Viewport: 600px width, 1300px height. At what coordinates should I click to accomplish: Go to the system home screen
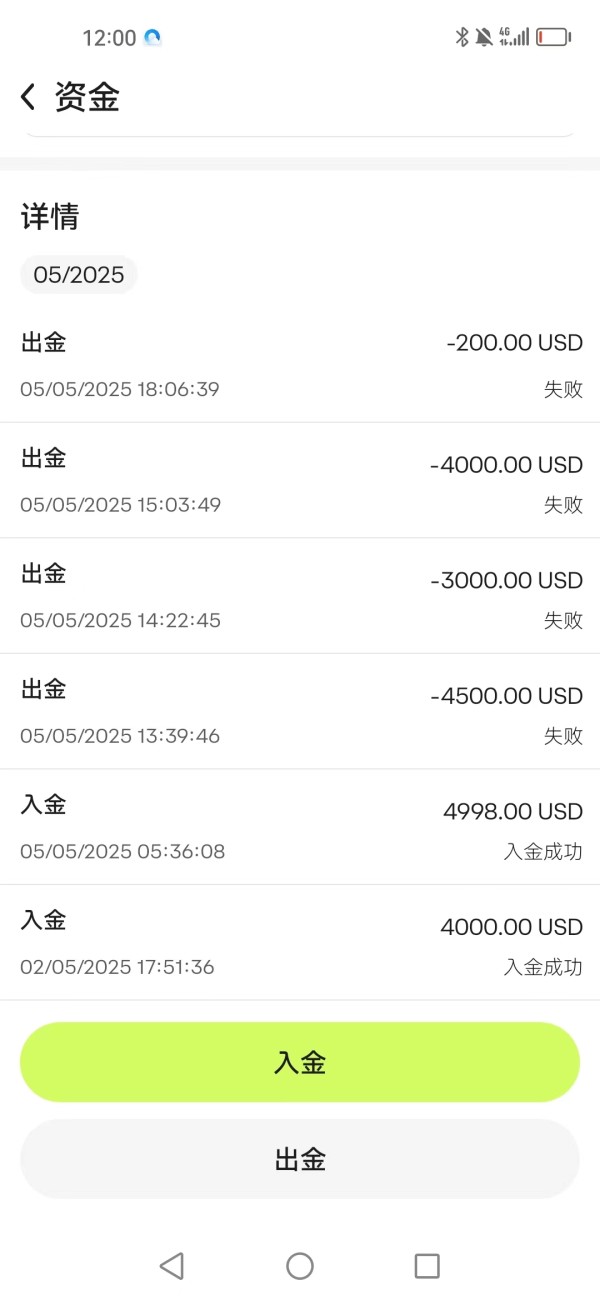(x=300, y=1266)
